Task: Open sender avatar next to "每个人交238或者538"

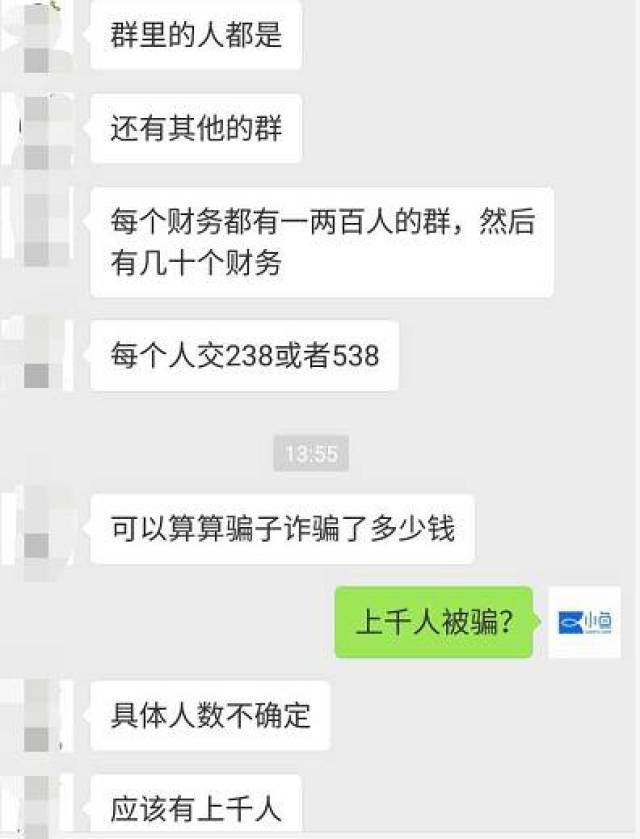Action: pyautogui.click(x=37, y=355)
